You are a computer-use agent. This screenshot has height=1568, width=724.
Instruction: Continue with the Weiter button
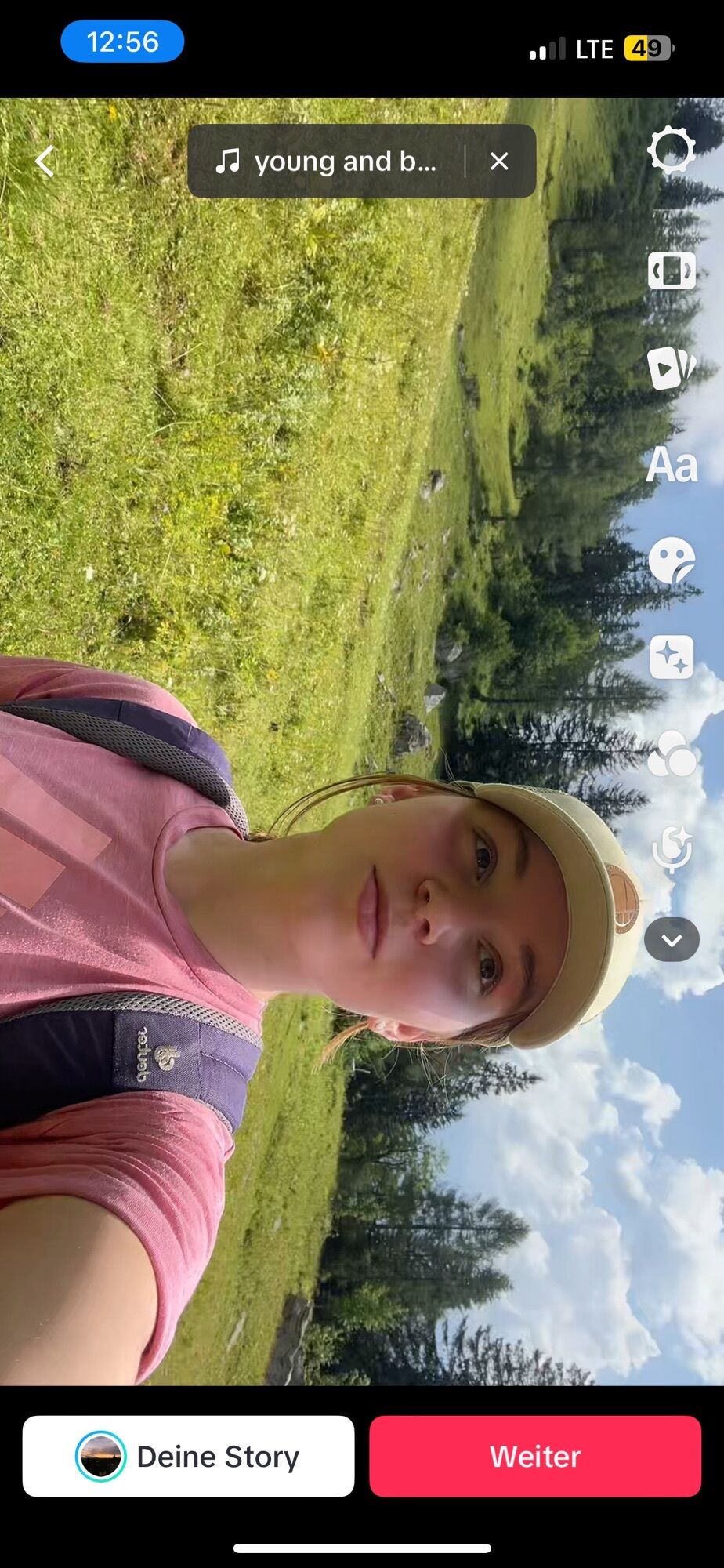pos(535,1457)
